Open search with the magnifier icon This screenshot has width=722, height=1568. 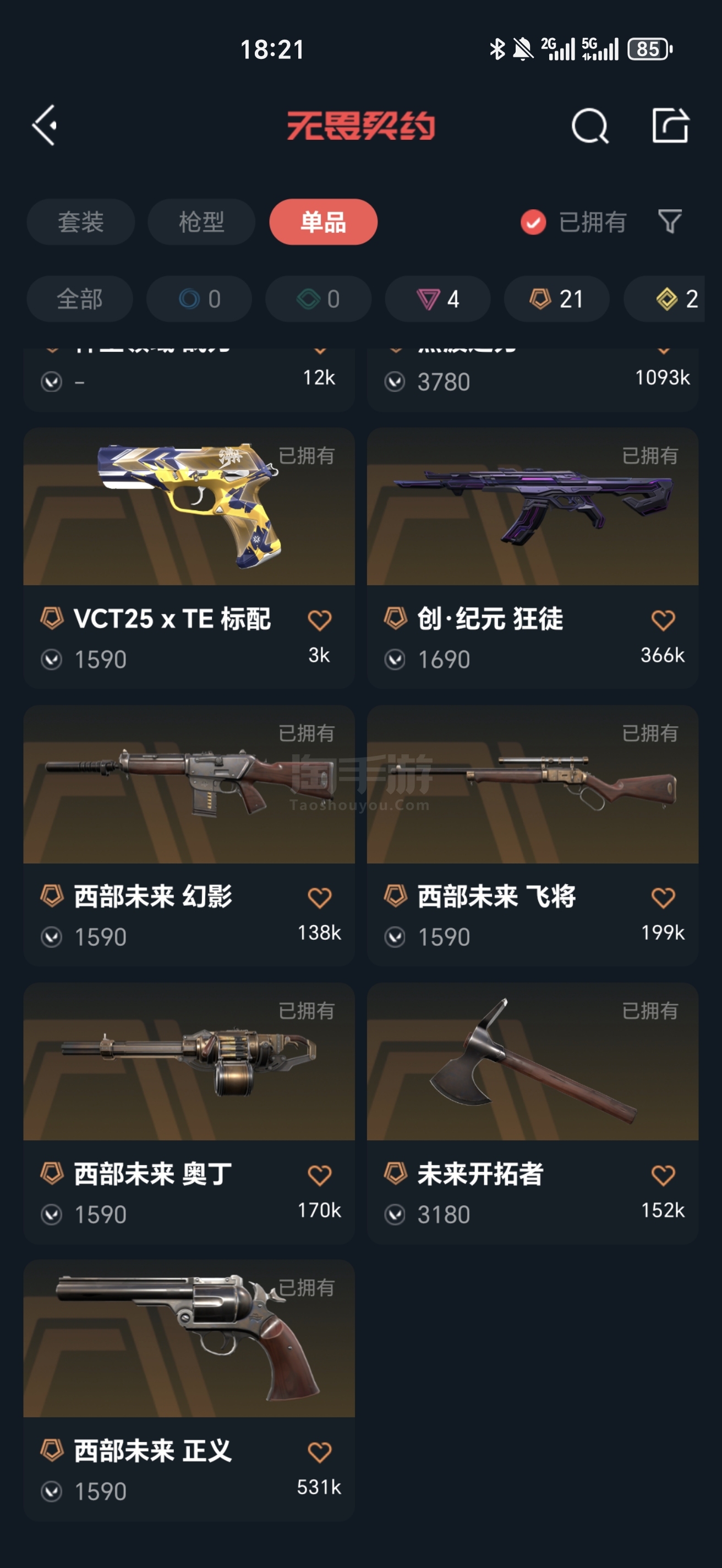(x=589, y=126)
